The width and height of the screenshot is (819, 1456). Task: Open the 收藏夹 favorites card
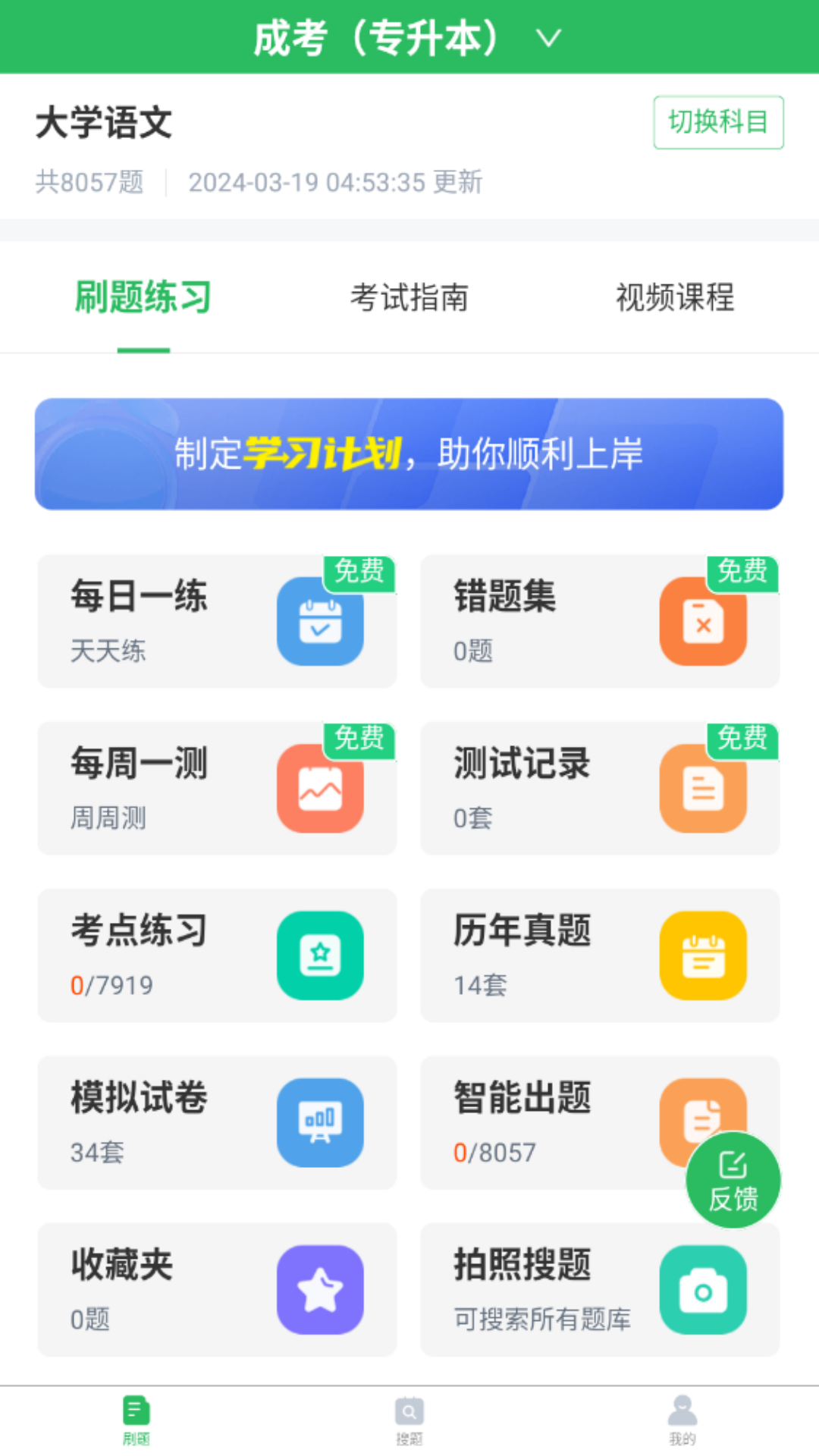[x=217, y=1288]
